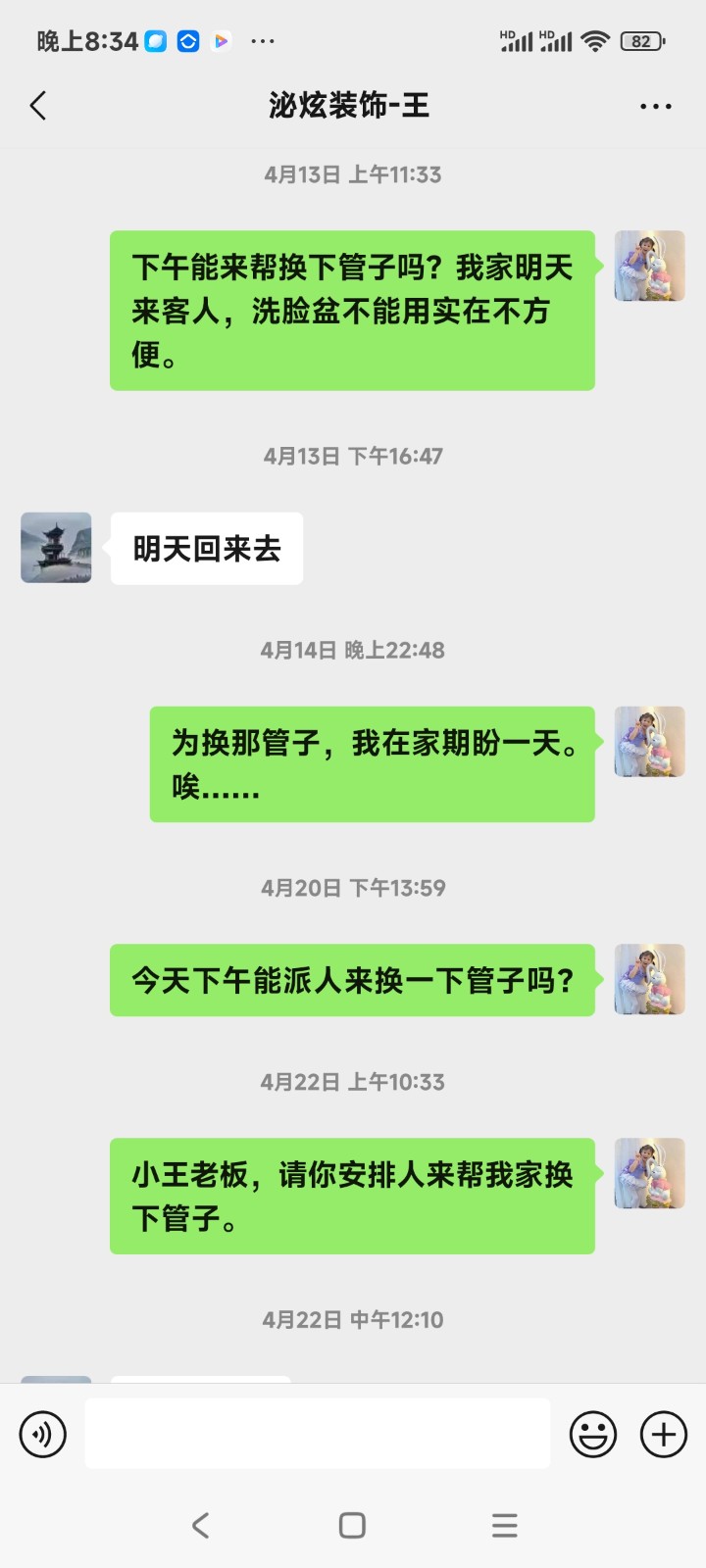Focus the message text field
The image size is (706, 1568).
pyautogui.click(x=318, y=1434)
